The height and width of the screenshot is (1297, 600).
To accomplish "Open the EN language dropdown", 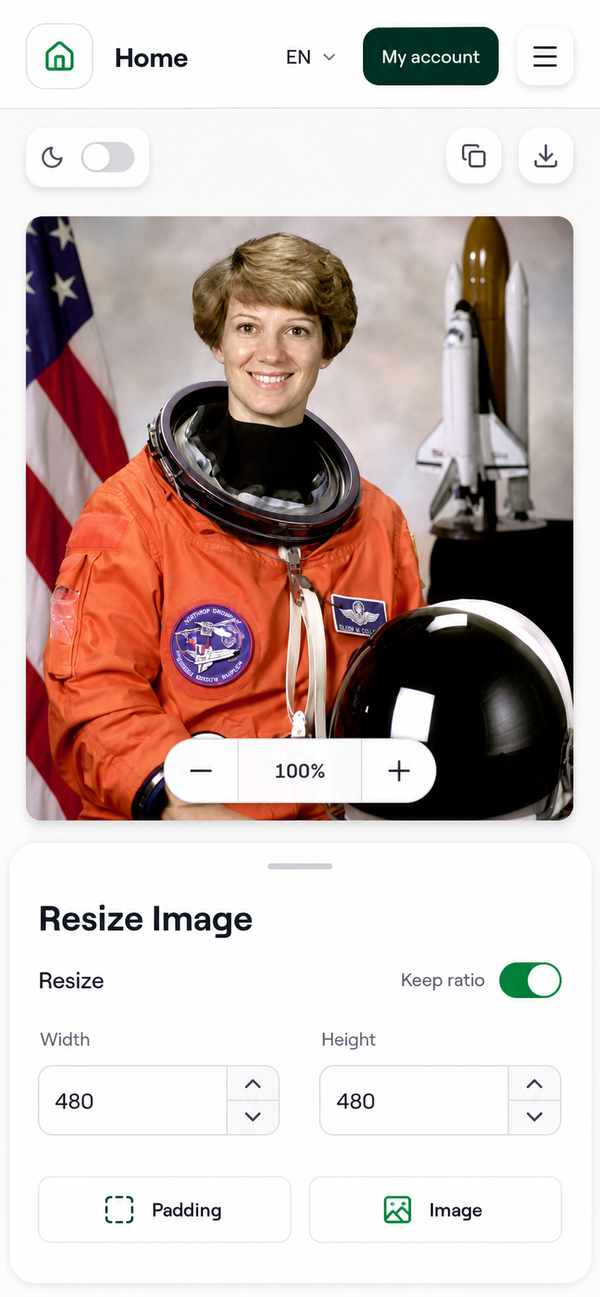I will pos(310,57).
